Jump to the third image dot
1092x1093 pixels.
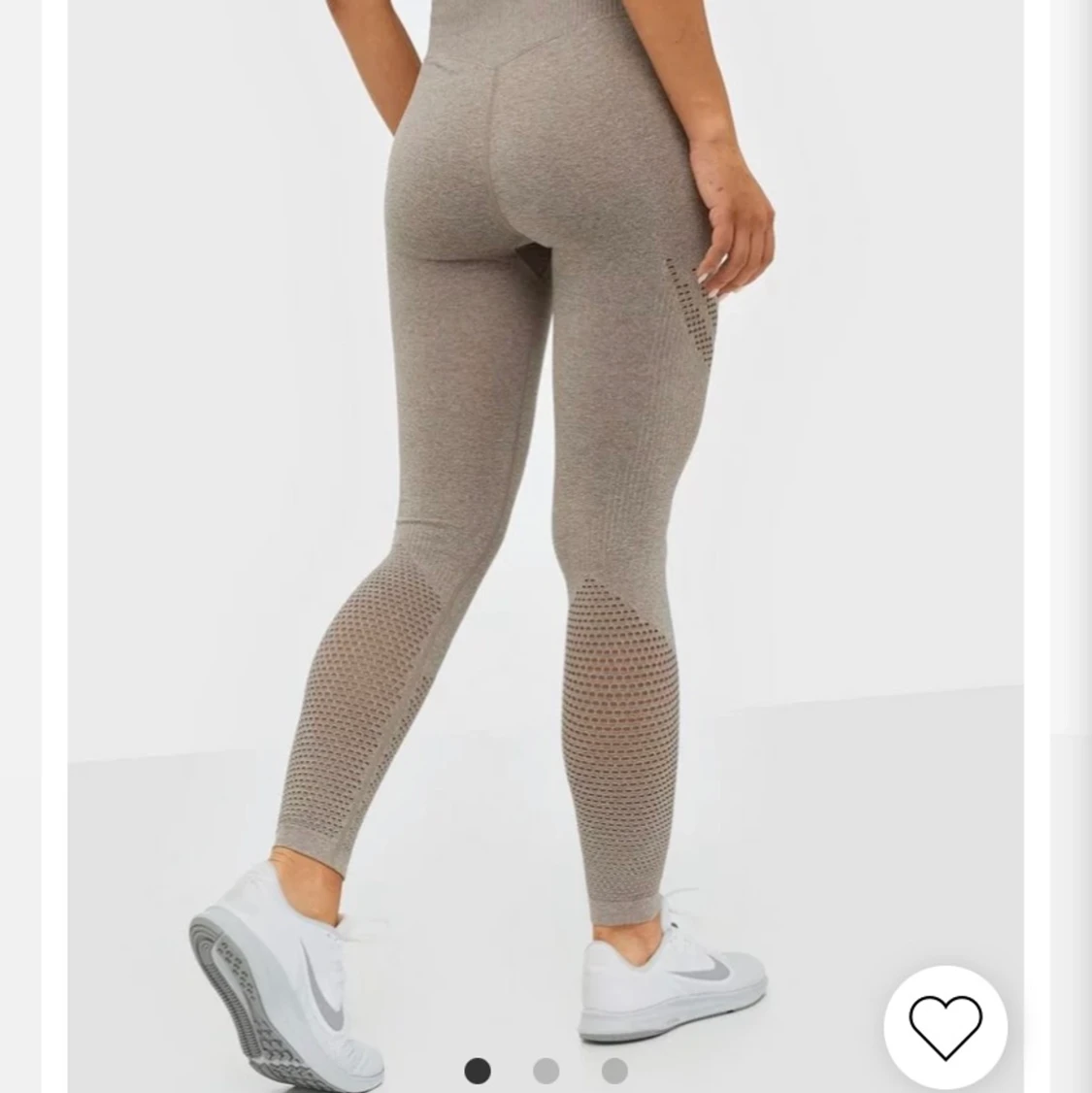coord(614,1071)
